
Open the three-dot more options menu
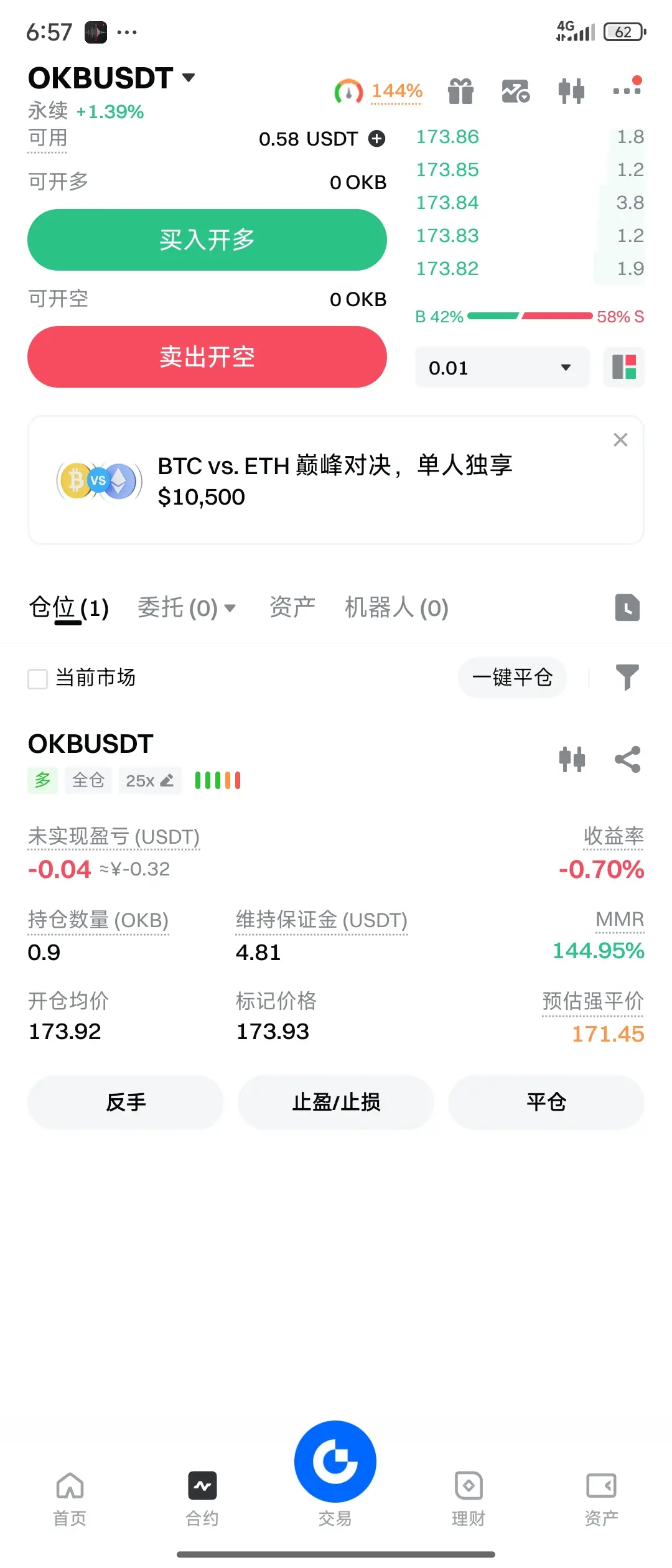point(627,90)
